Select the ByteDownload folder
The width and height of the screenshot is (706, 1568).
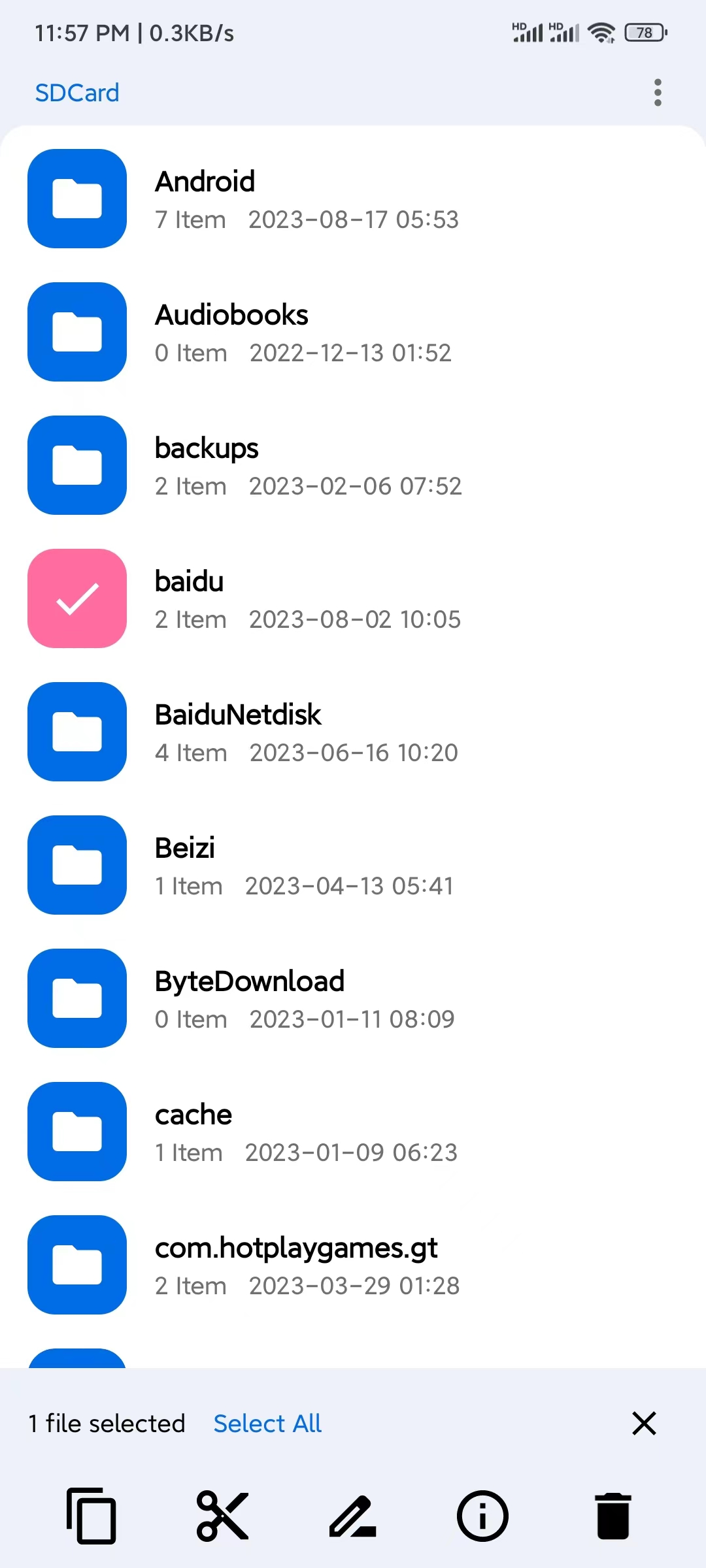coord(353,998)
